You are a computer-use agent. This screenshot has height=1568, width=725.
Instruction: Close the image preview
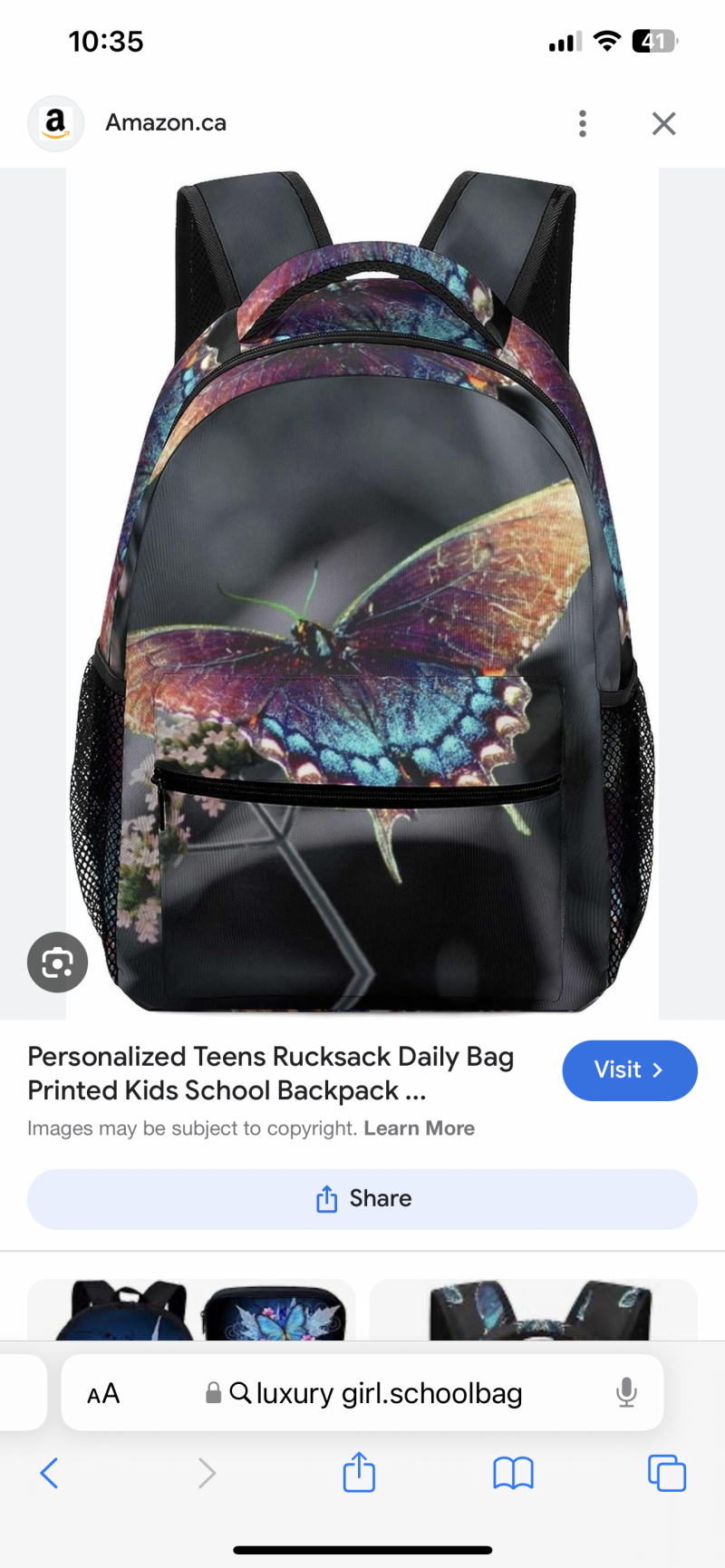click(663, 123)
